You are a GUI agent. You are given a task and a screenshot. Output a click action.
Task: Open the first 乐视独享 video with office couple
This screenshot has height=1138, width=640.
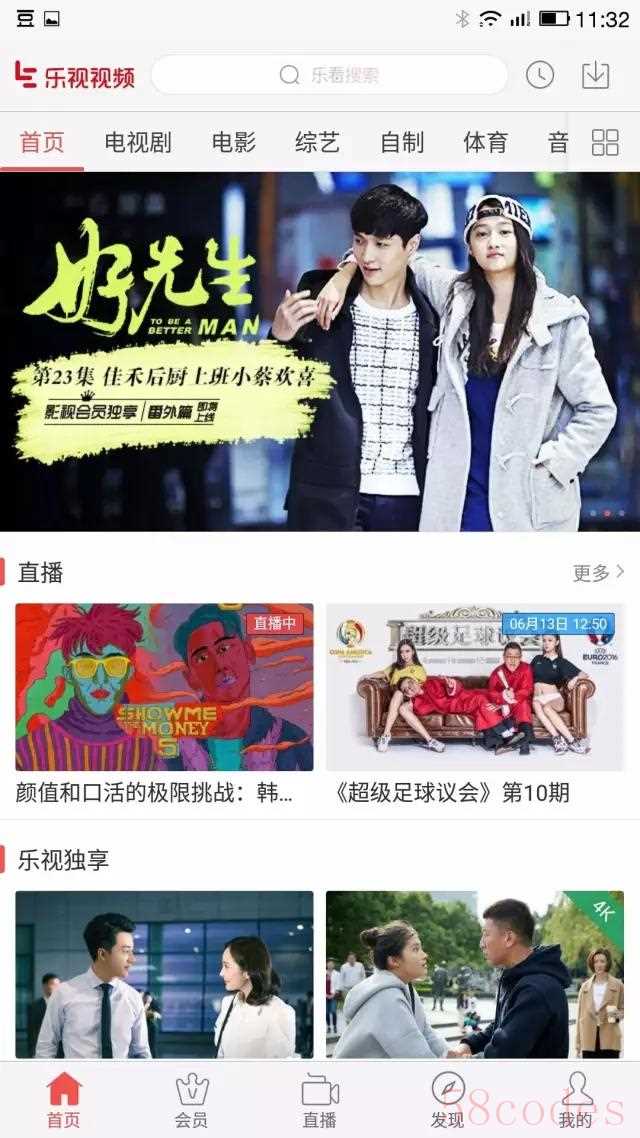(x=164, y=974)
